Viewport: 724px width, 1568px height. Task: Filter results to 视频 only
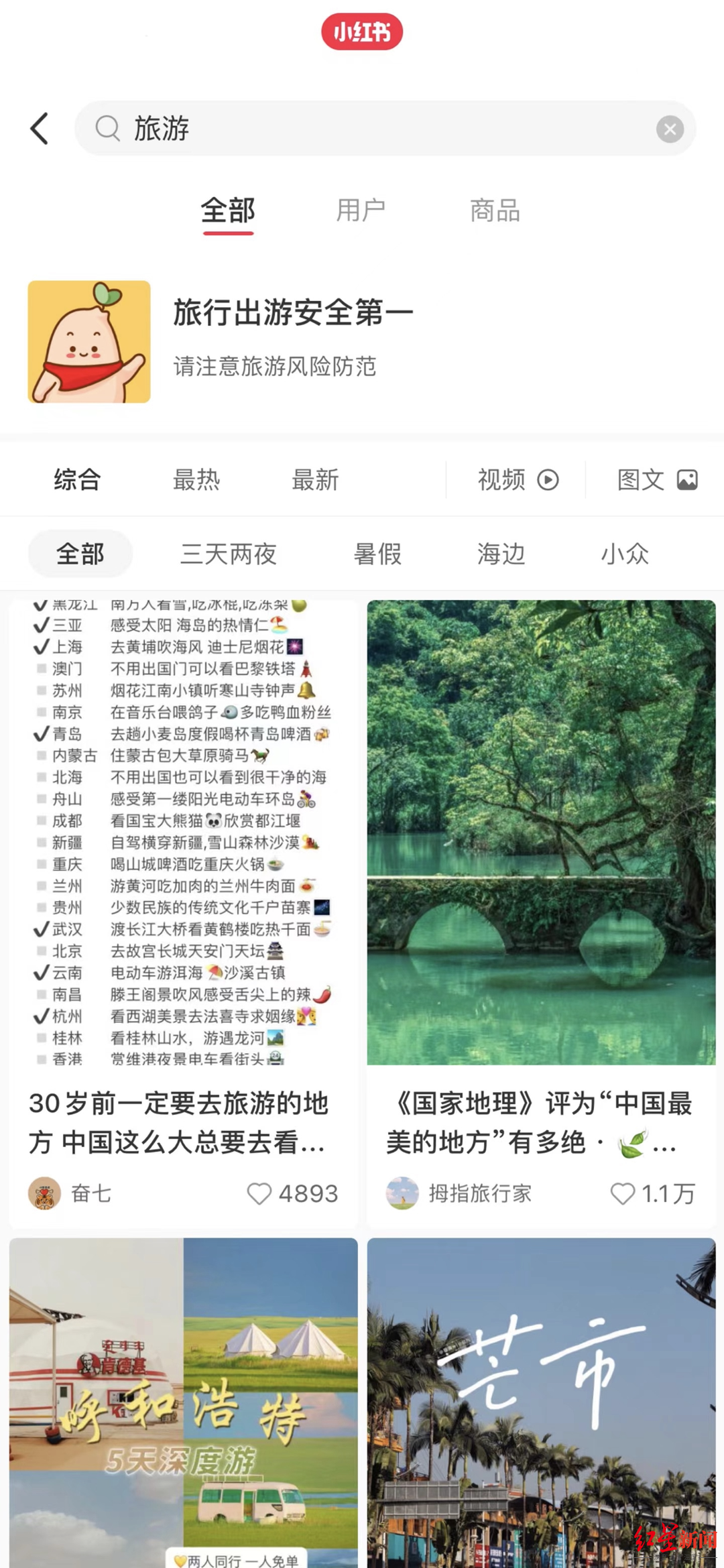(x=518, y=480)
